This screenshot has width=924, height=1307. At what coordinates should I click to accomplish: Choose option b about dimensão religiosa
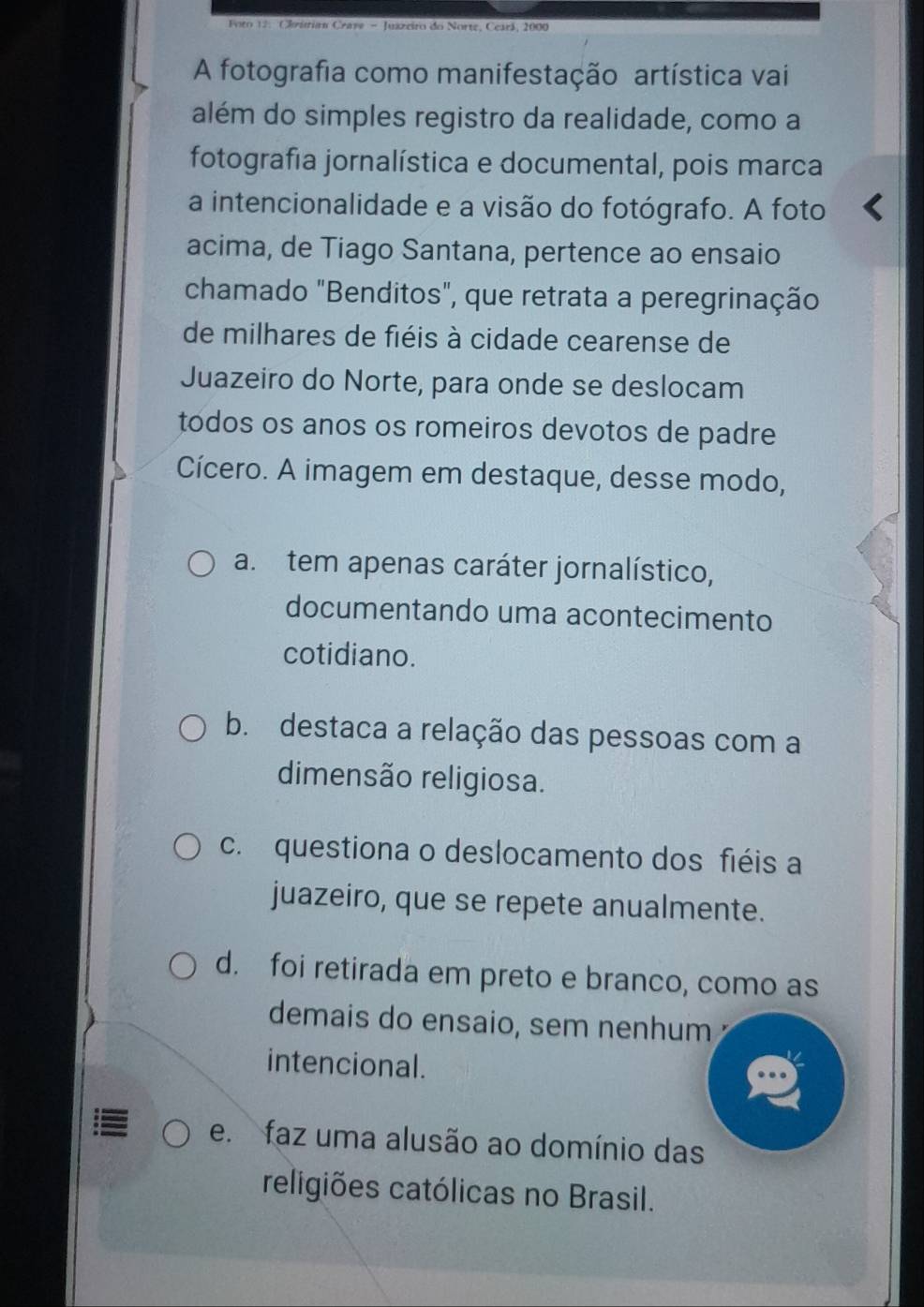194,729
